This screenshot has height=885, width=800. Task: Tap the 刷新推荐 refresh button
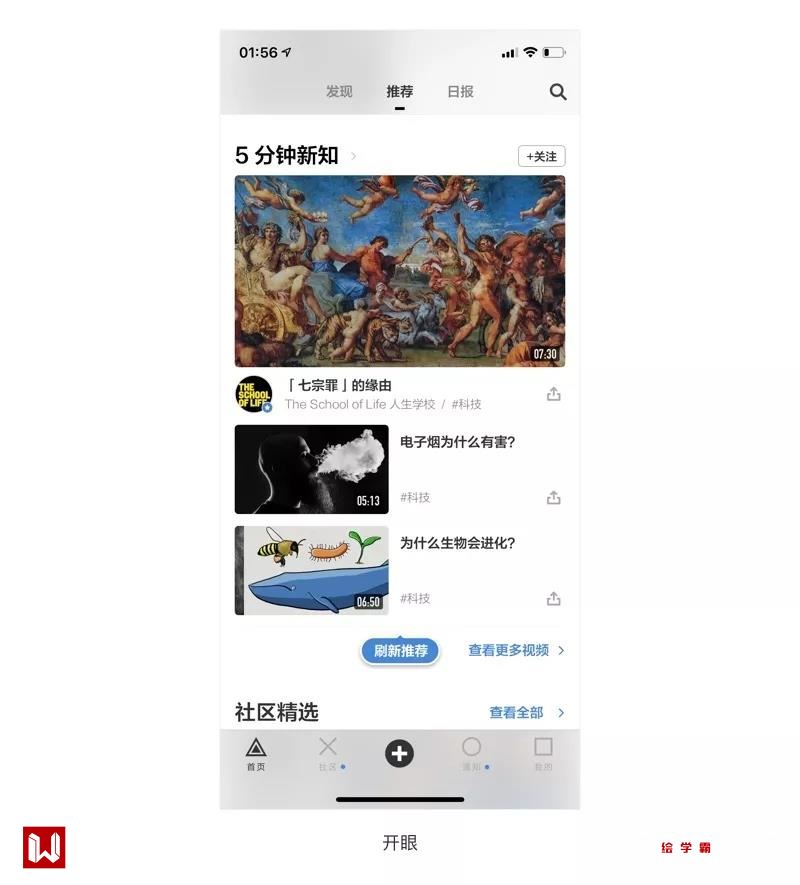pos(400,651)
